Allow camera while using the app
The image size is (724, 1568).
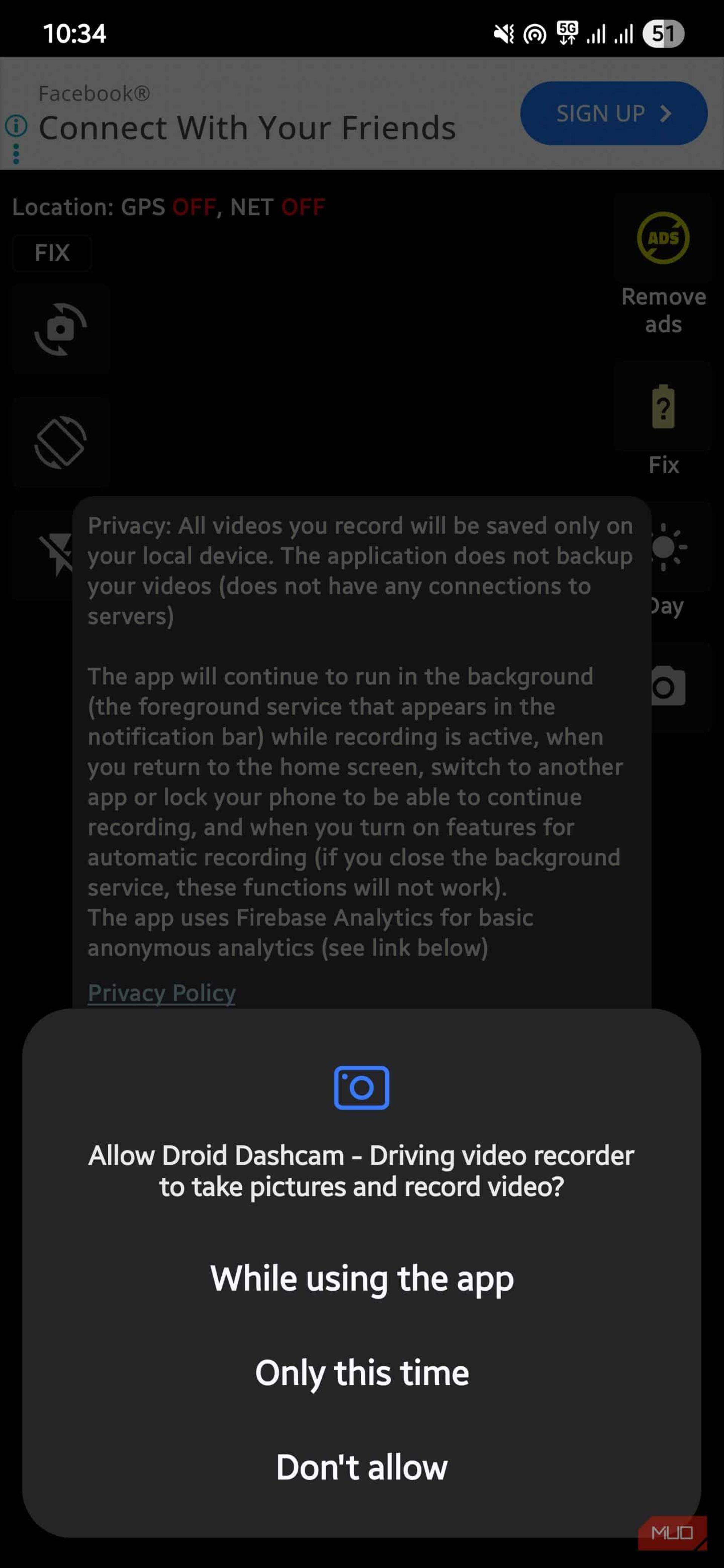pos(362,1278)
